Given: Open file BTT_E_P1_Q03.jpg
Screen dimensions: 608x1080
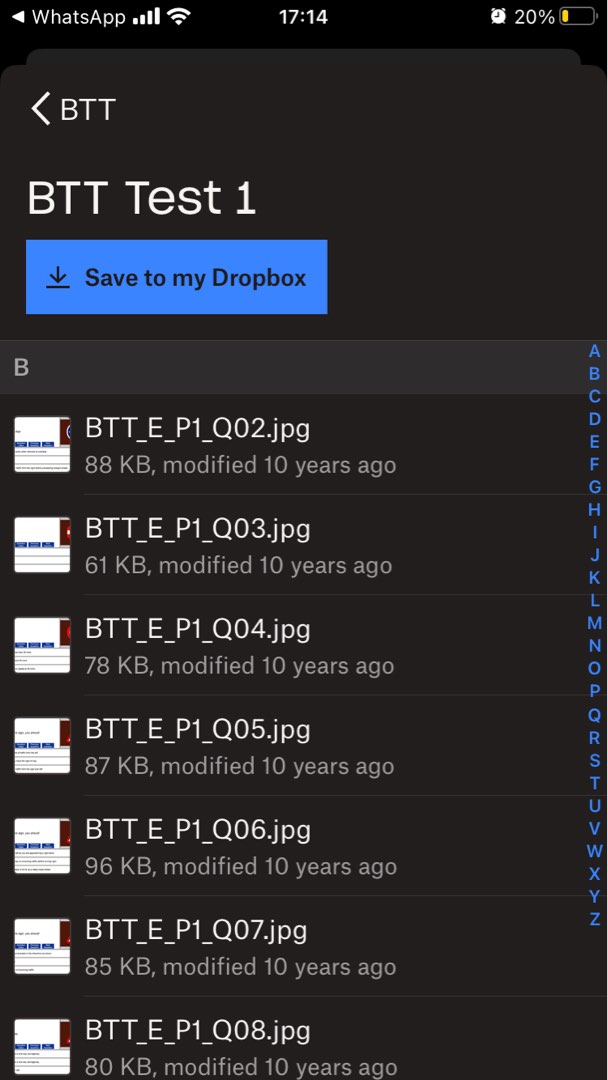Looking at the screenshot, I should (198, 545).
